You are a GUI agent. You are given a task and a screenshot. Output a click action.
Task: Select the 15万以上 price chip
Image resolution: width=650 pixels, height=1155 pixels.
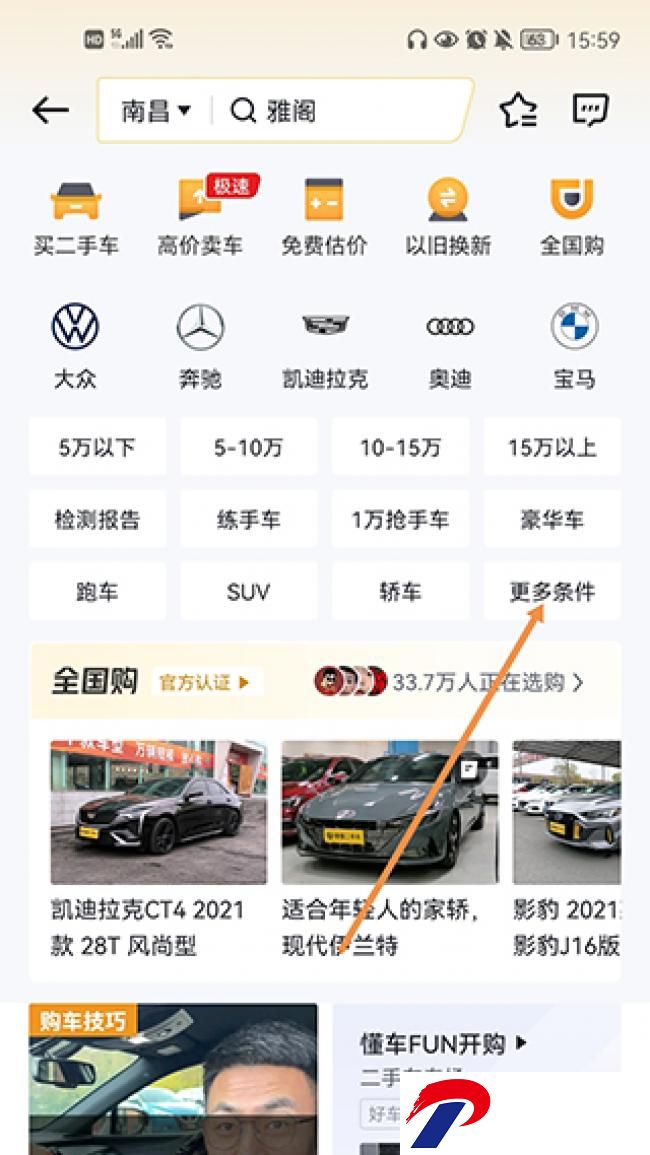point(552,446)
